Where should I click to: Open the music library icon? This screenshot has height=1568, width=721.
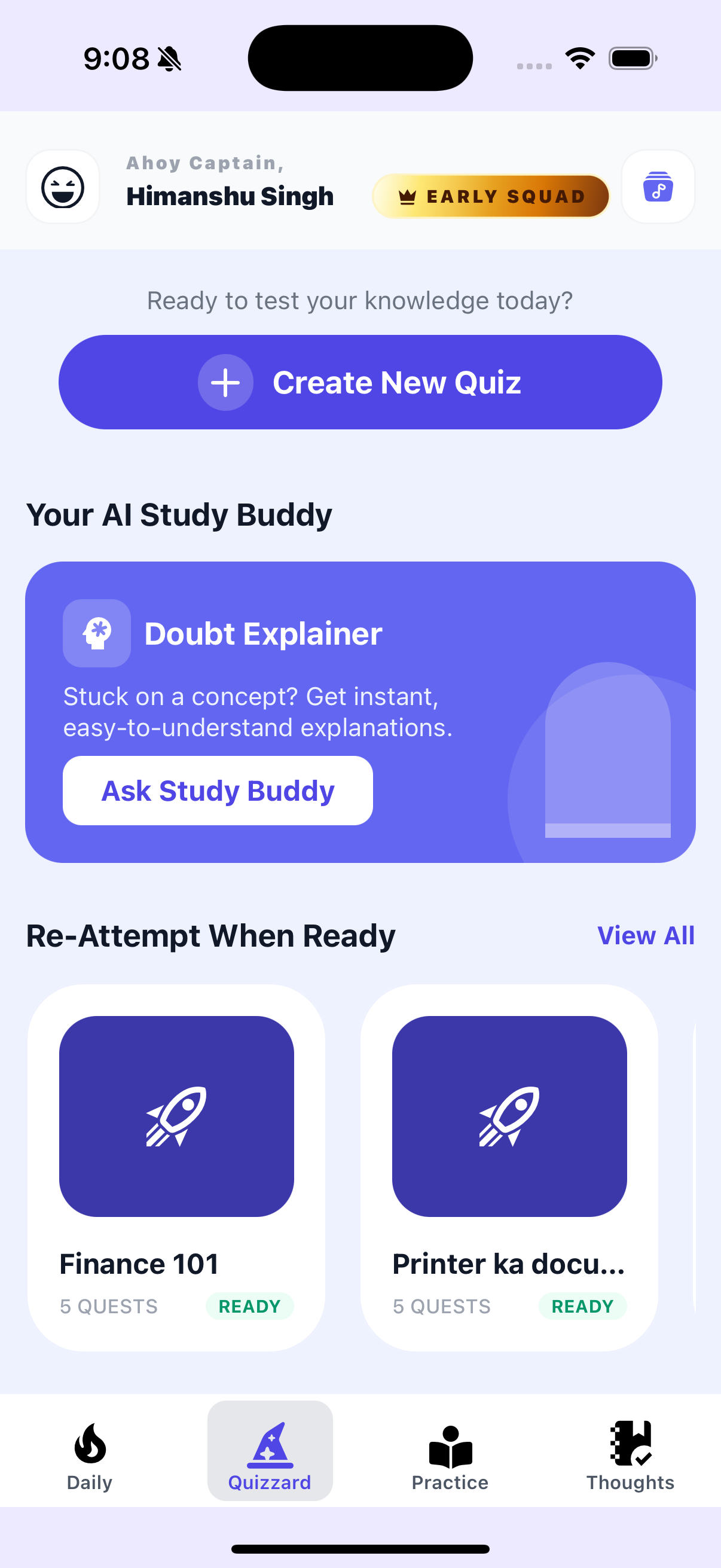pyautogui.click(x=658, y=187)
